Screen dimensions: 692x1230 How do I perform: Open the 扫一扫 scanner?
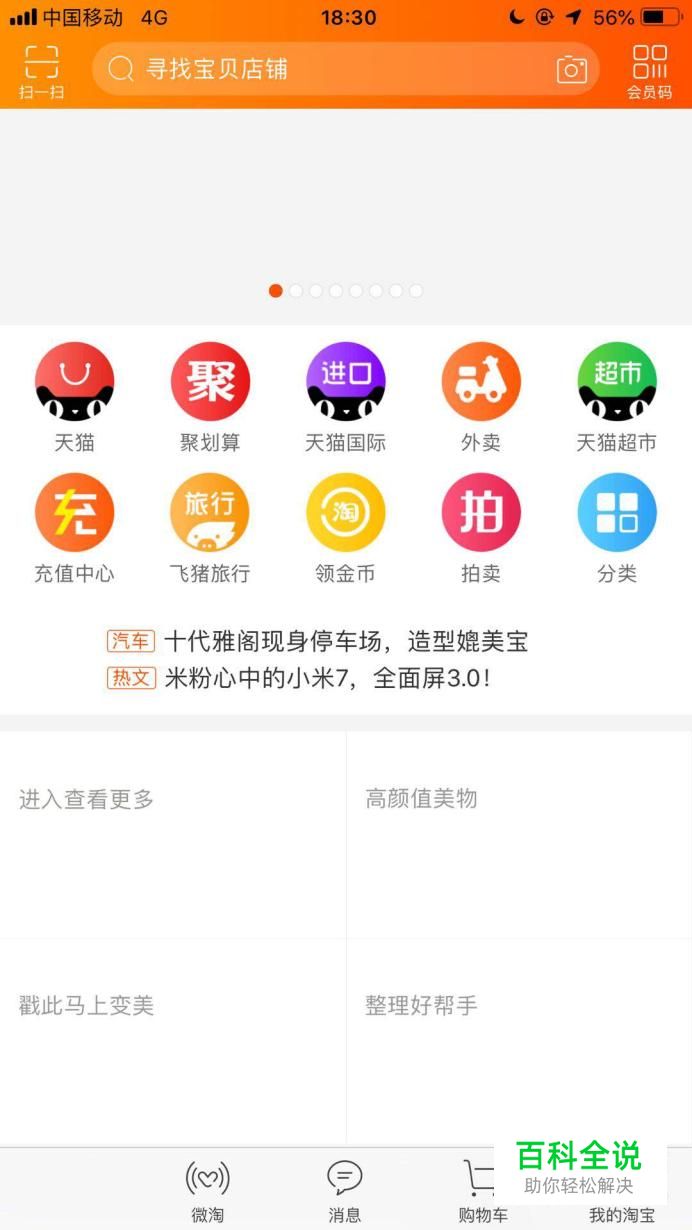tap(41, 72)
